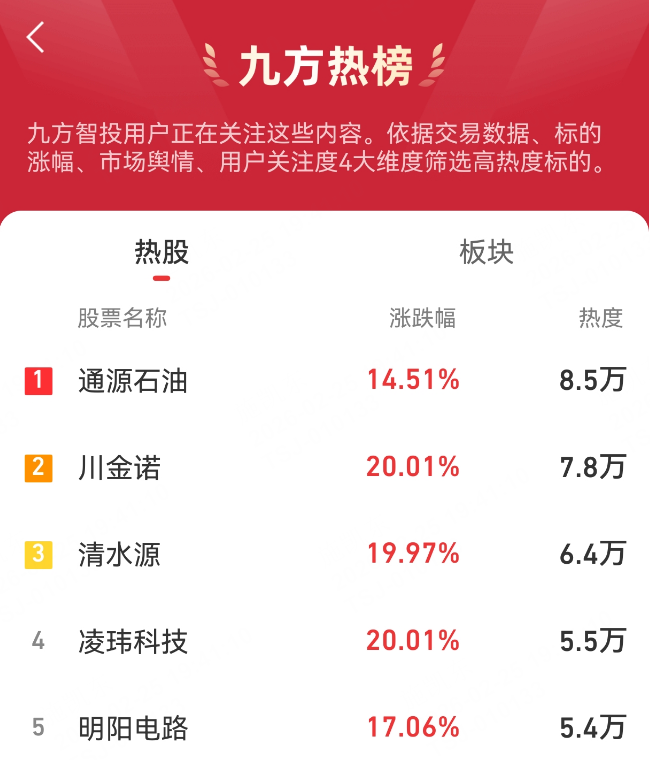Open the 通源石油 stock row
Image resolution: width=650 pixels, height=760 pixels.
pyautogui.click(x=133, y=381)
